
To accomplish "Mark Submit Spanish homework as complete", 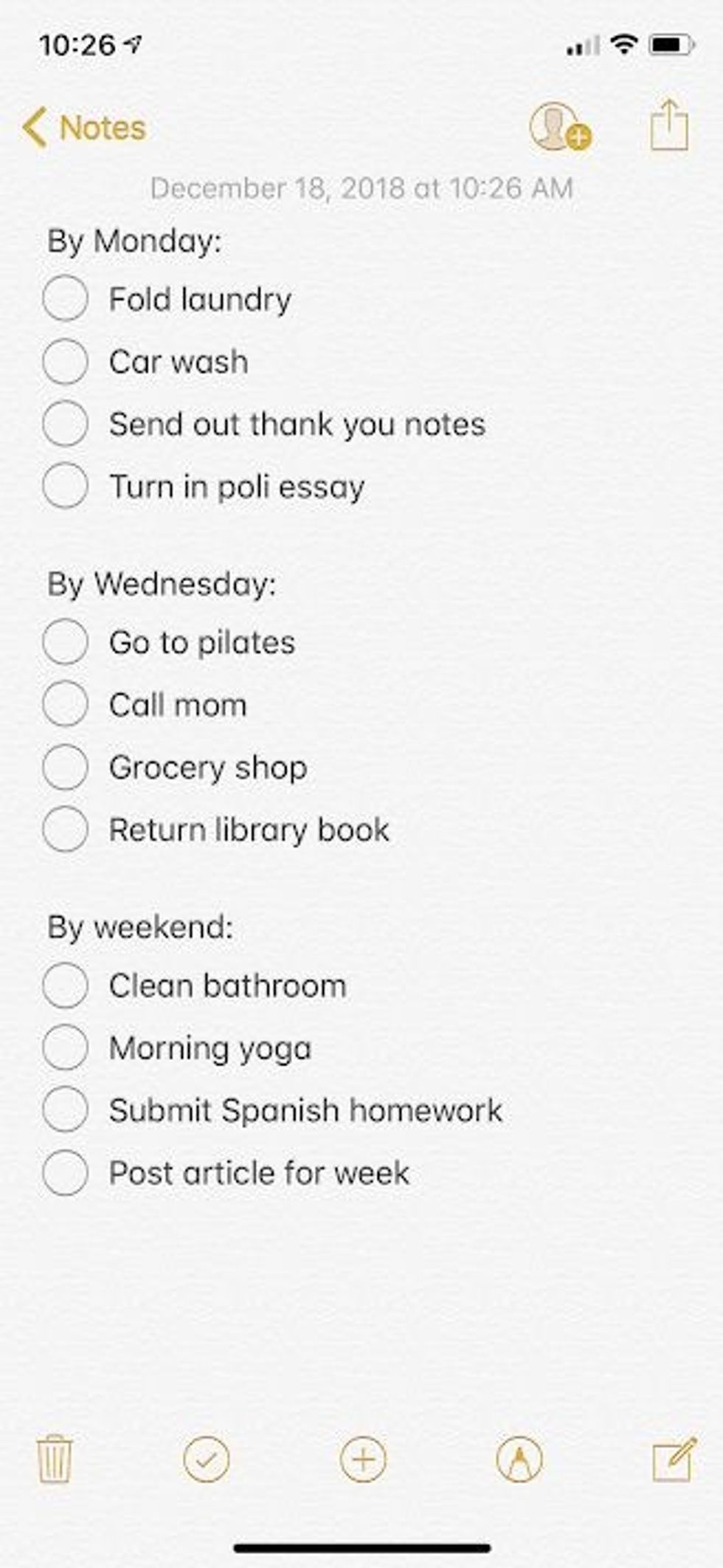I will [x=65, y=1110].
